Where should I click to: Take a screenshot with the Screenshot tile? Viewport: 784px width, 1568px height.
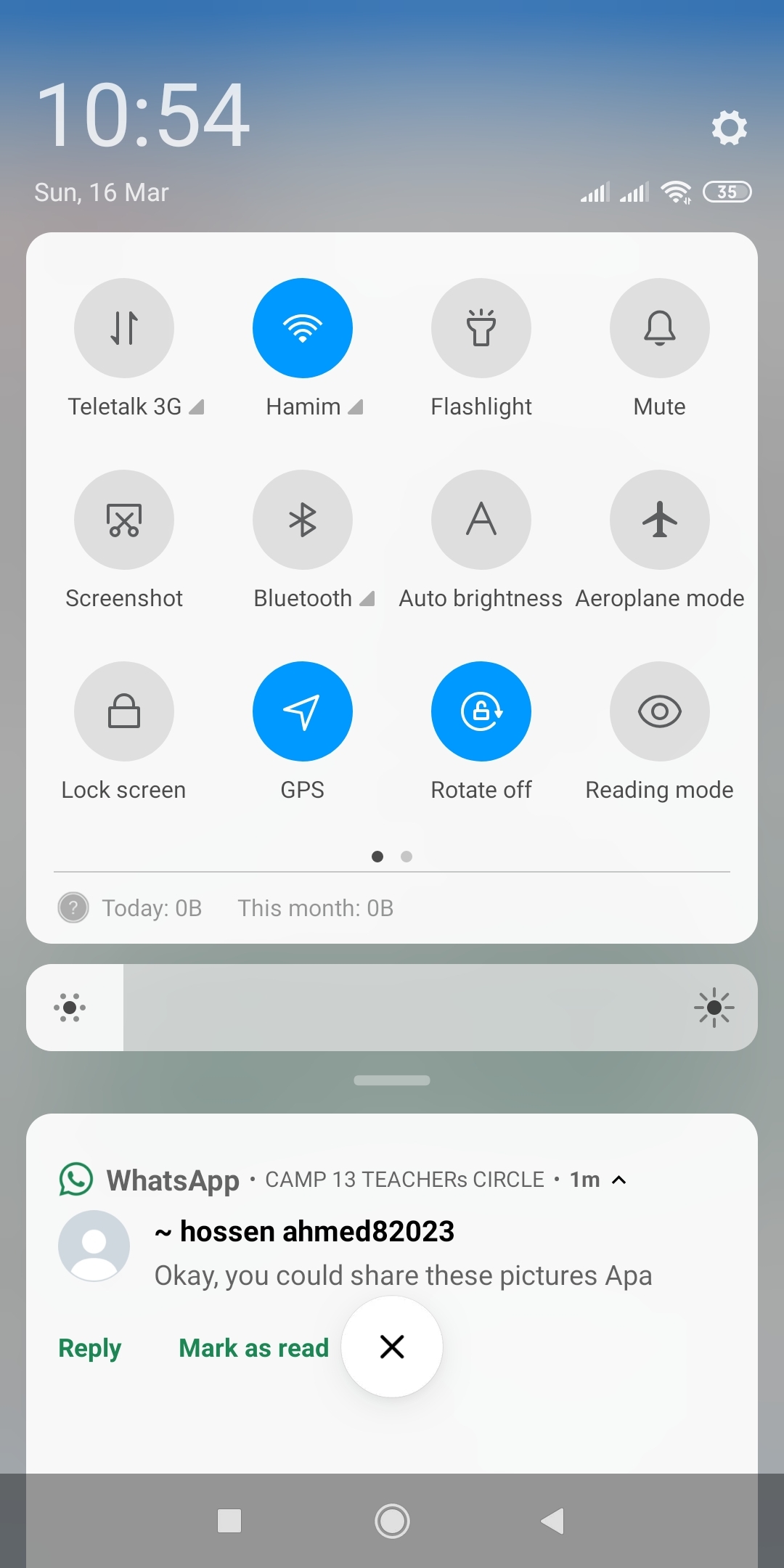click(x=124, y=520)
